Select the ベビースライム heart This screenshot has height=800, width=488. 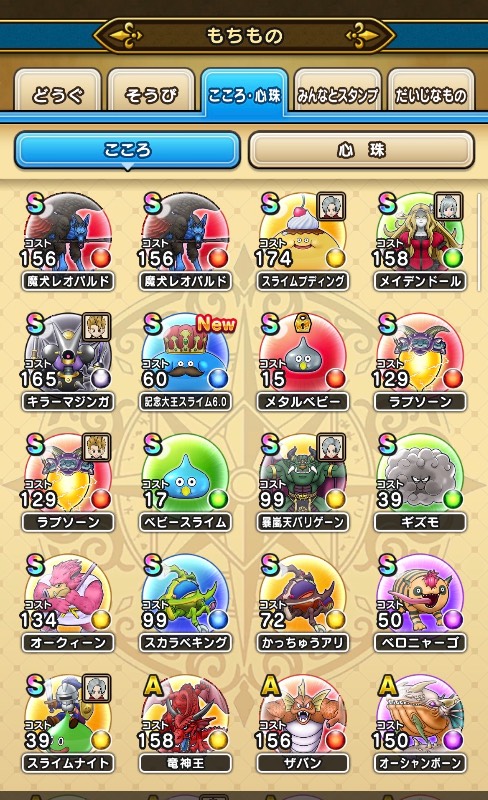(185, 482)
